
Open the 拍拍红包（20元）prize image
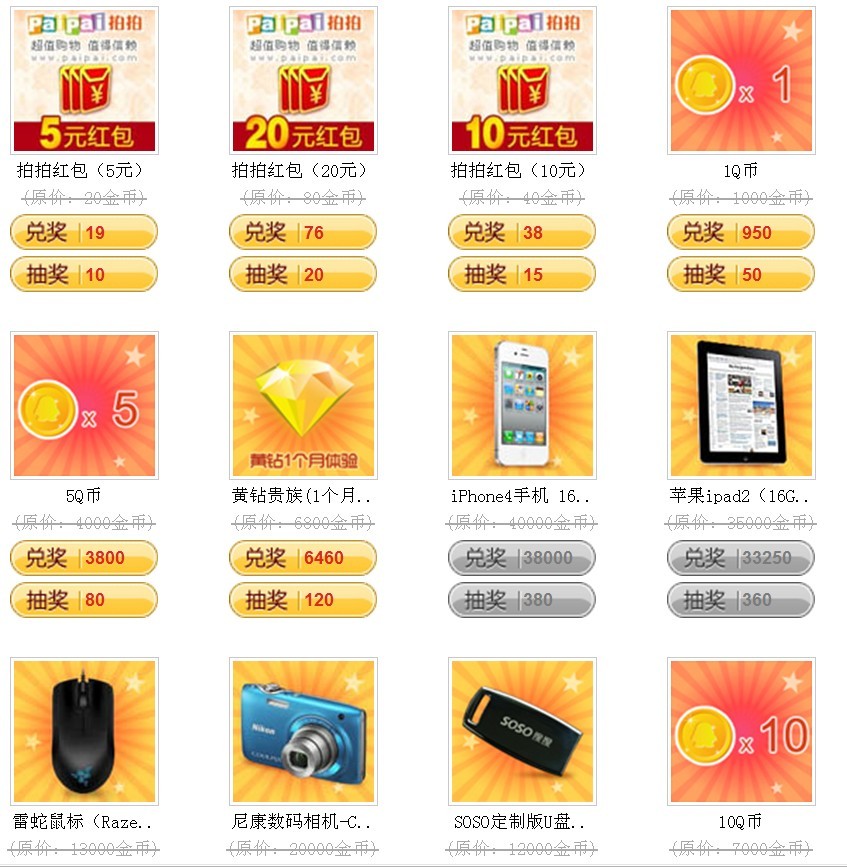click(303, 80)
